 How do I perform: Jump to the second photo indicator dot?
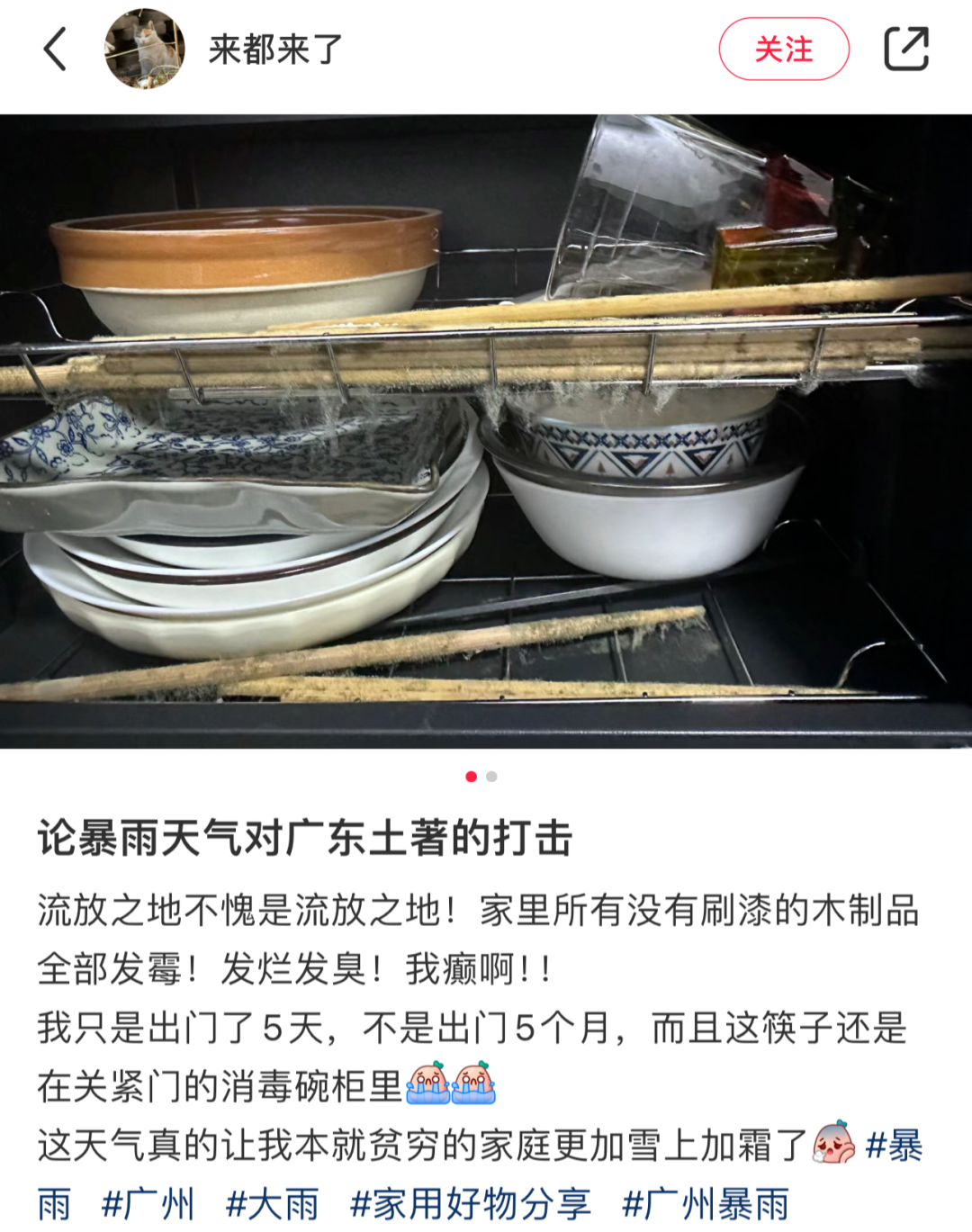pyautogui.click(x=491, y=777)
